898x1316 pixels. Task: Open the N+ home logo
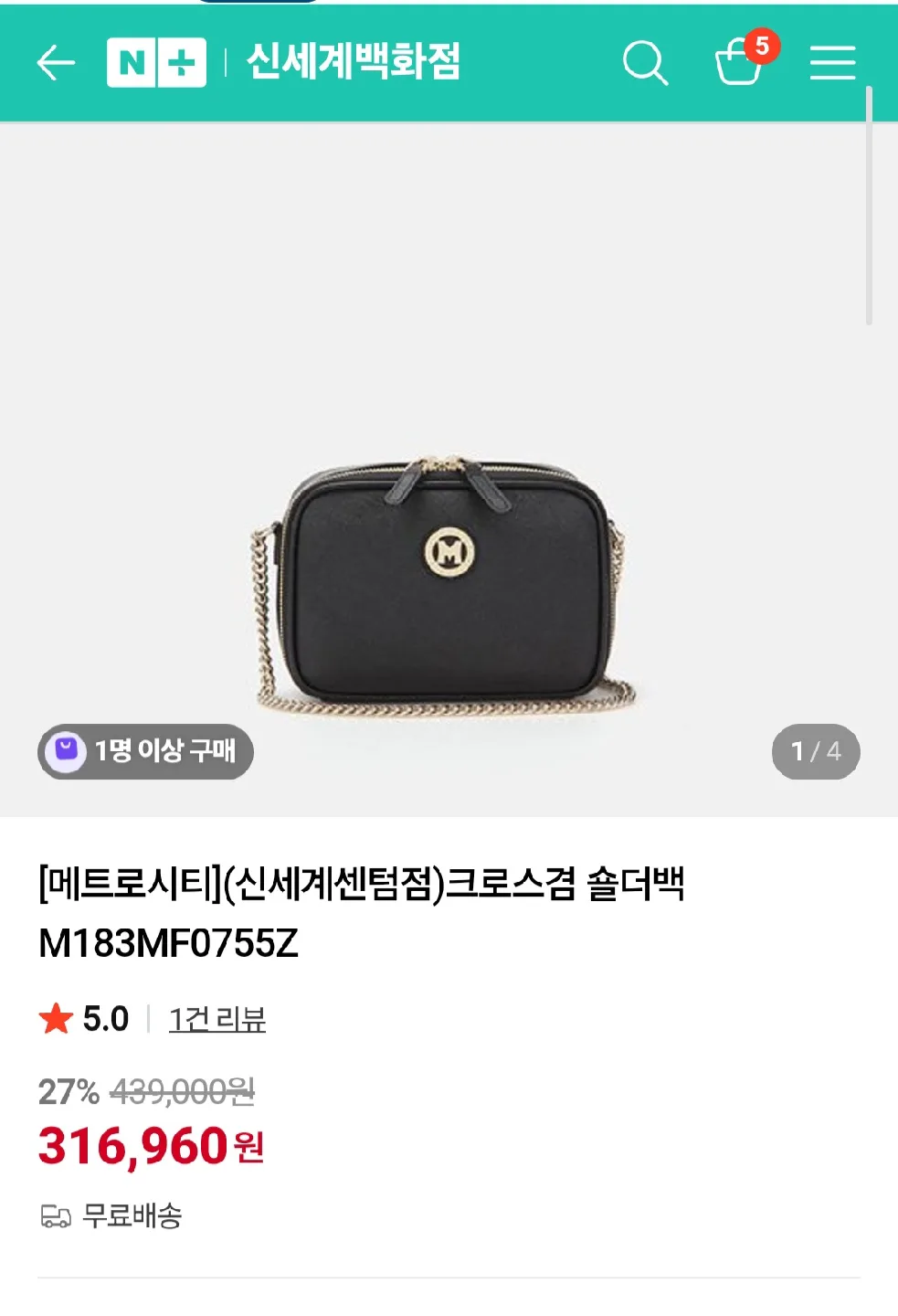point(156,63)
